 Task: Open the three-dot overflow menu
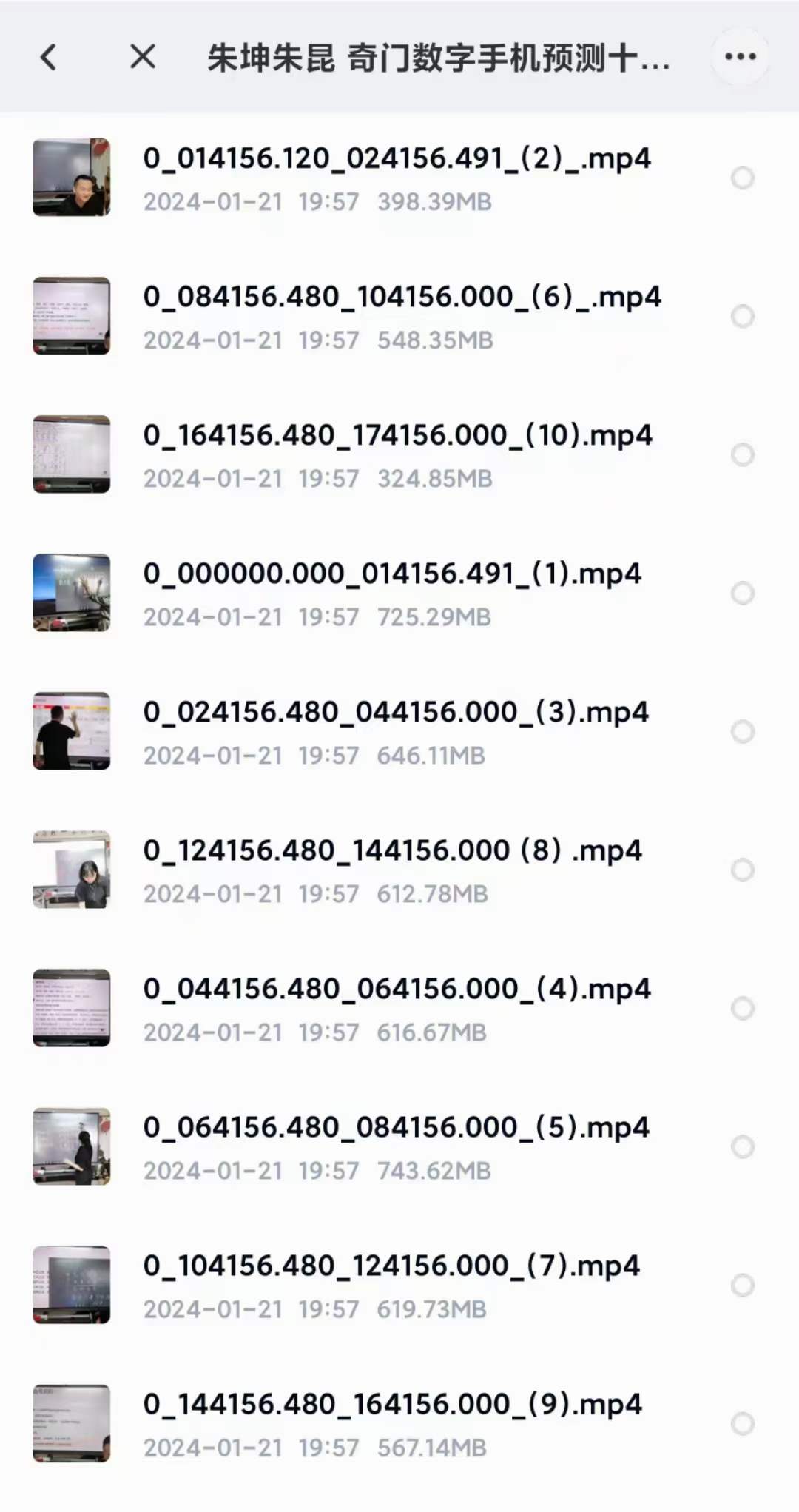pos(740,56)
